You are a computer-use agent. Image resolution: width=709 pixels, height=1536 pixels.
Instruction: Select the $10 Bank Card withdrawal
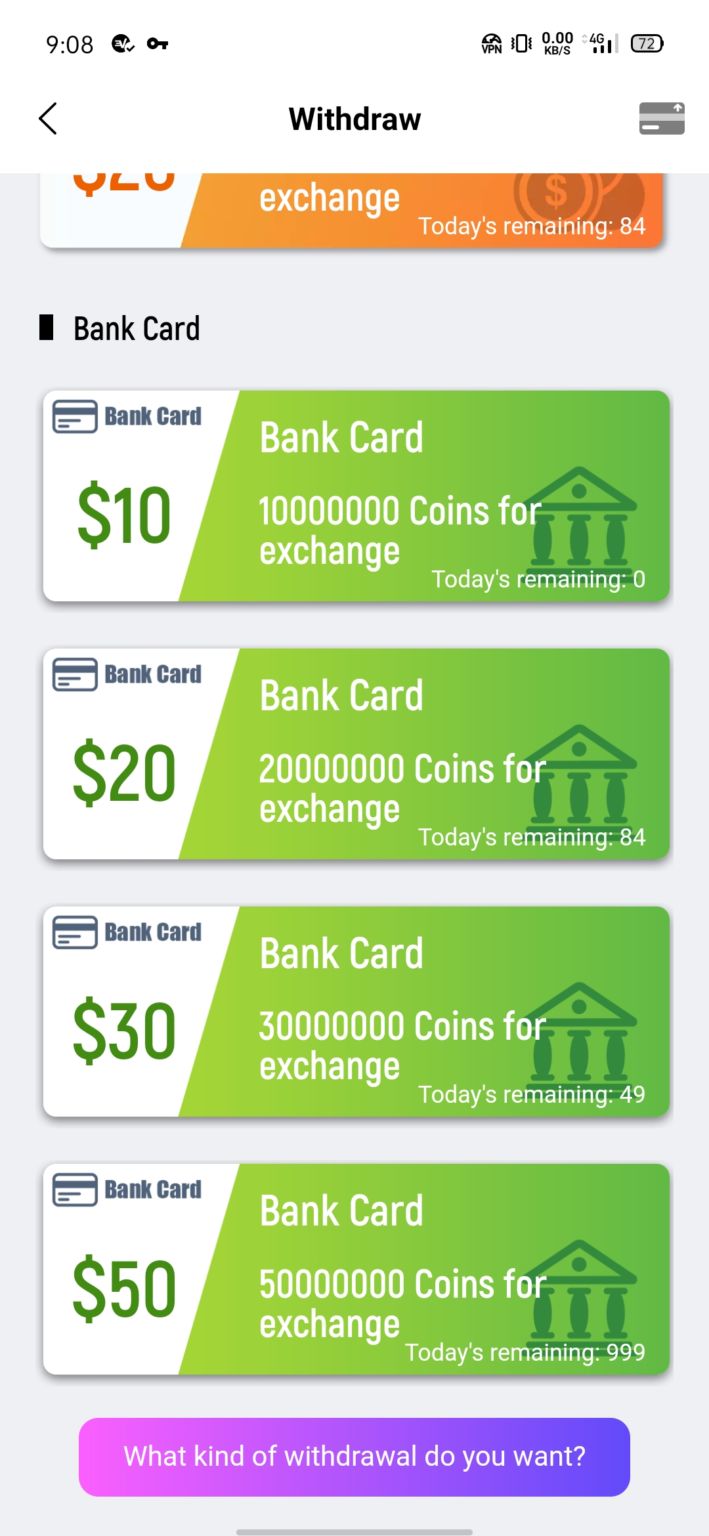355,496
